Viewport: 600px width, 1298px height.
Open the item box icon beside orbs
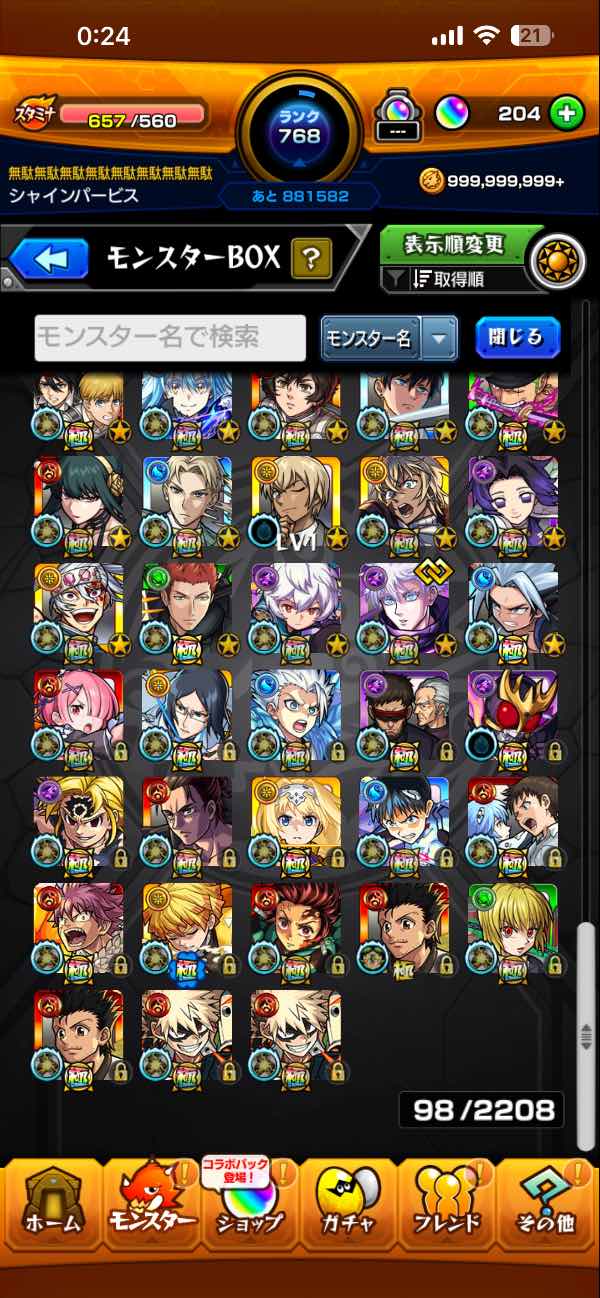coord(397,116)
